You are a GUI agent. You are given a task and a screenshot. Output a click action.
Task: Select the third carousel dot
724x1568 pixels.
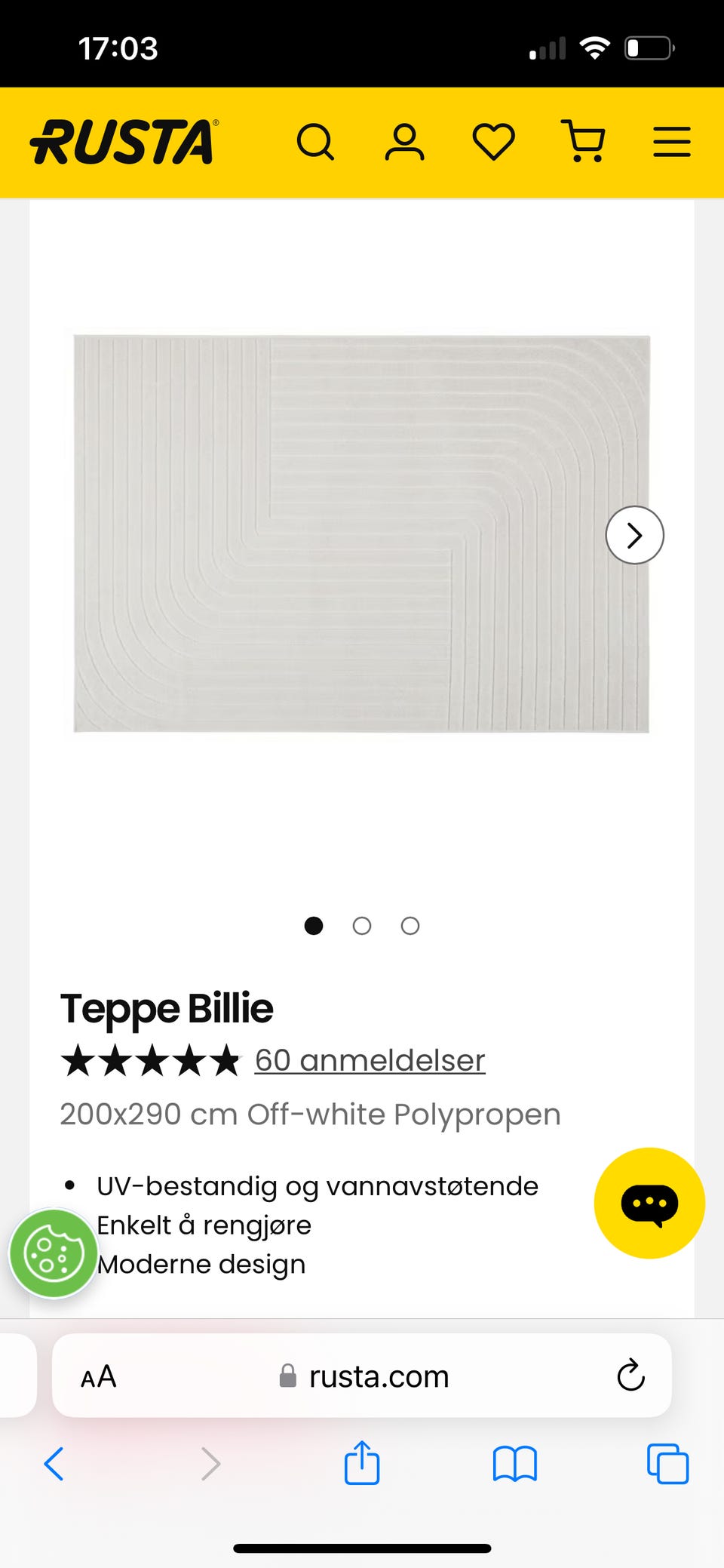(x=410, y=926)
